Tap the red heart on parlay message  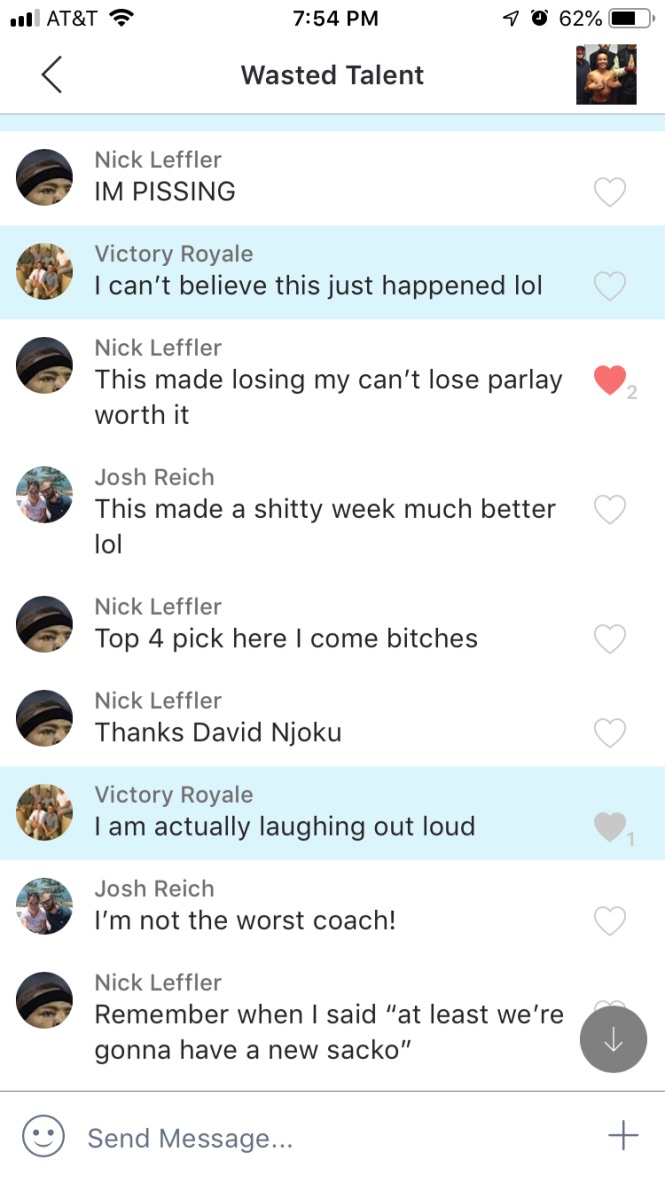[x=610, y=380]
